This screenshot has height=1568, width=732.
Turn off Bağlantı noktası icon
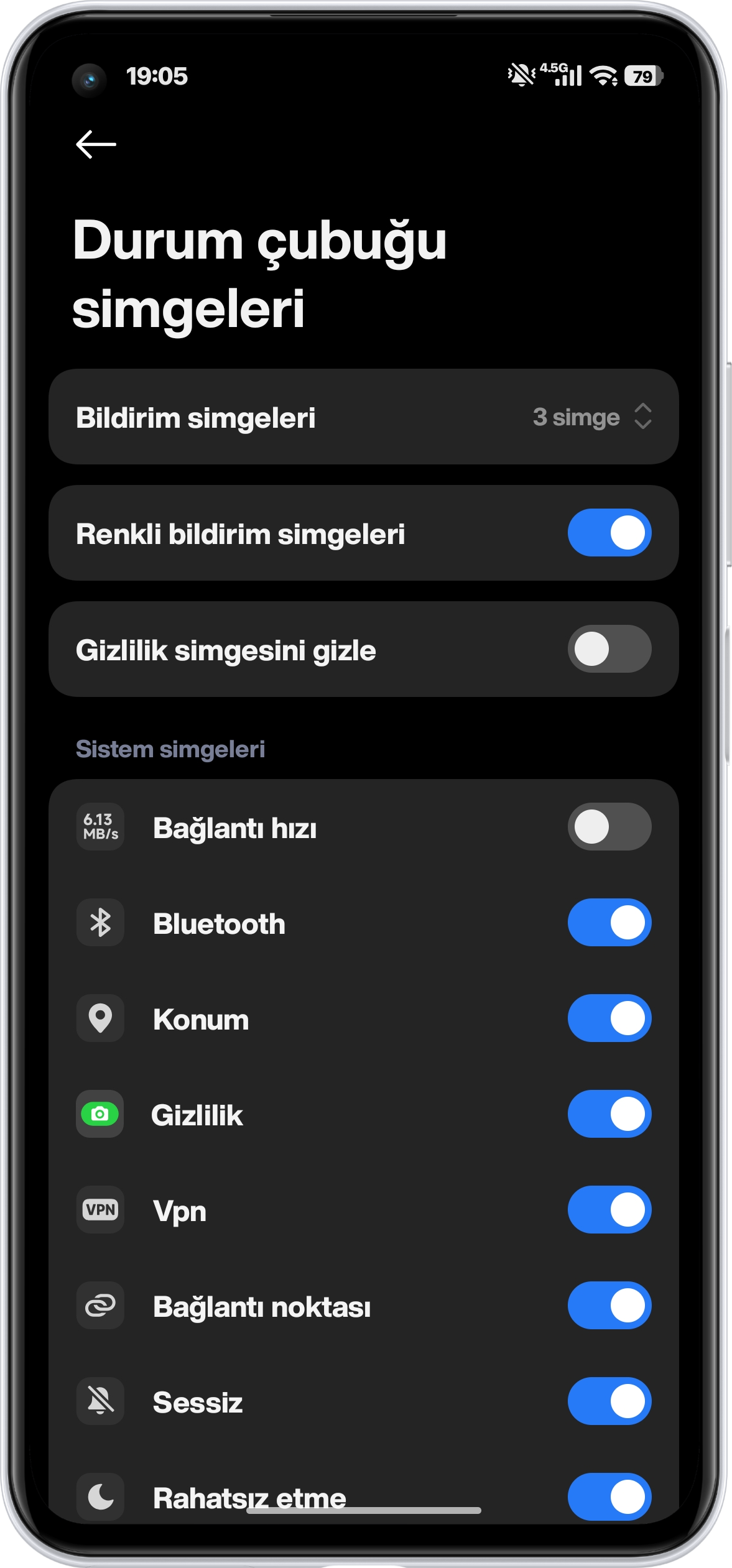(x=609, y=1306)
